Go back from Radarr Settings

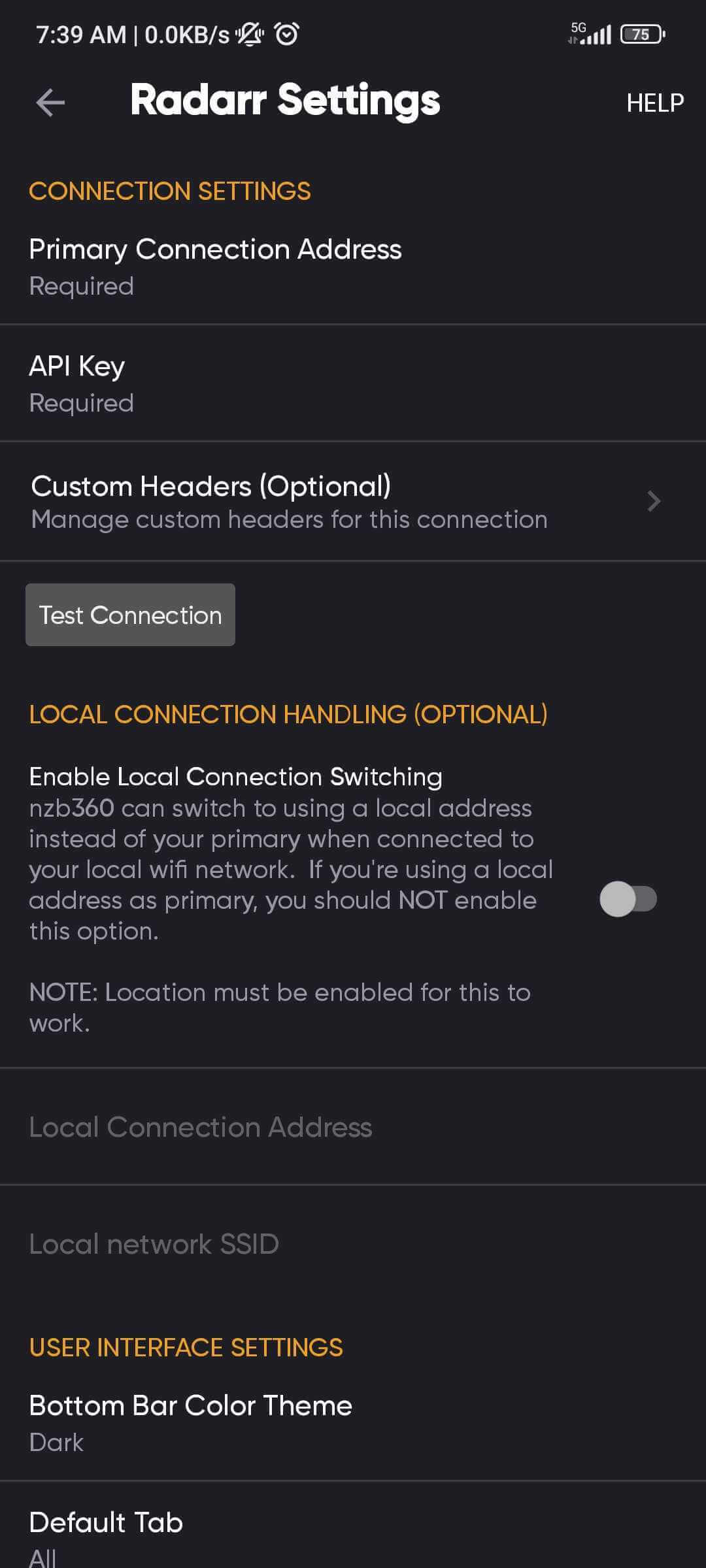[x=50, y=103]
